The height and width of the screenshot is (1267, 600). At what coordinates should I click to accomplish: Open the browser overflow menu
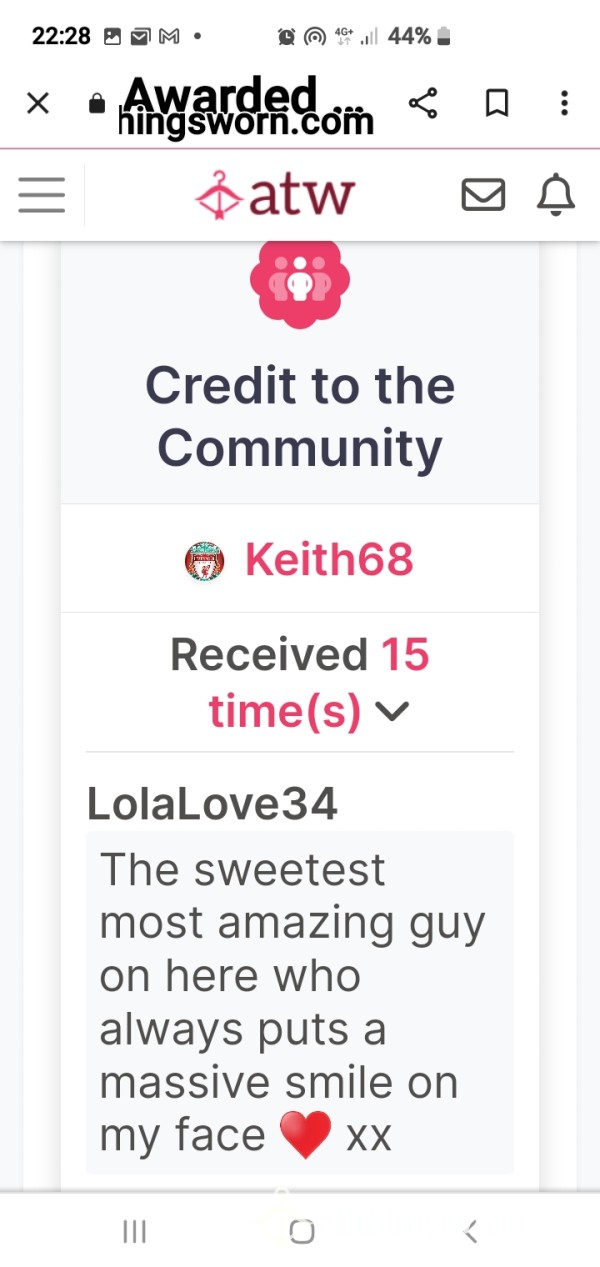click(565, 103)
